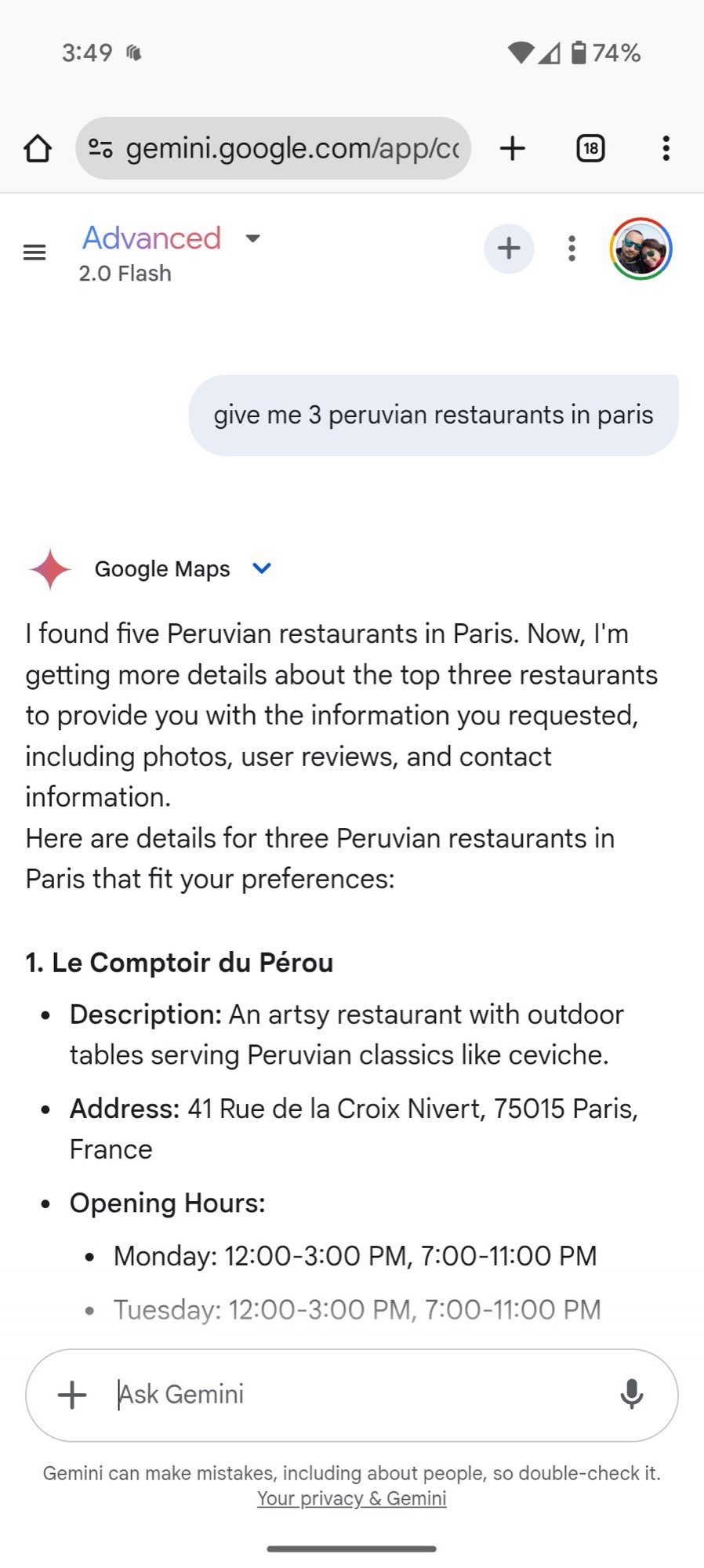Image resolution: width=704 pixels, height=1568 pixels.
Task: Start voice input with the microphone
Action: pyautogui.click(x=631, y=1395)
